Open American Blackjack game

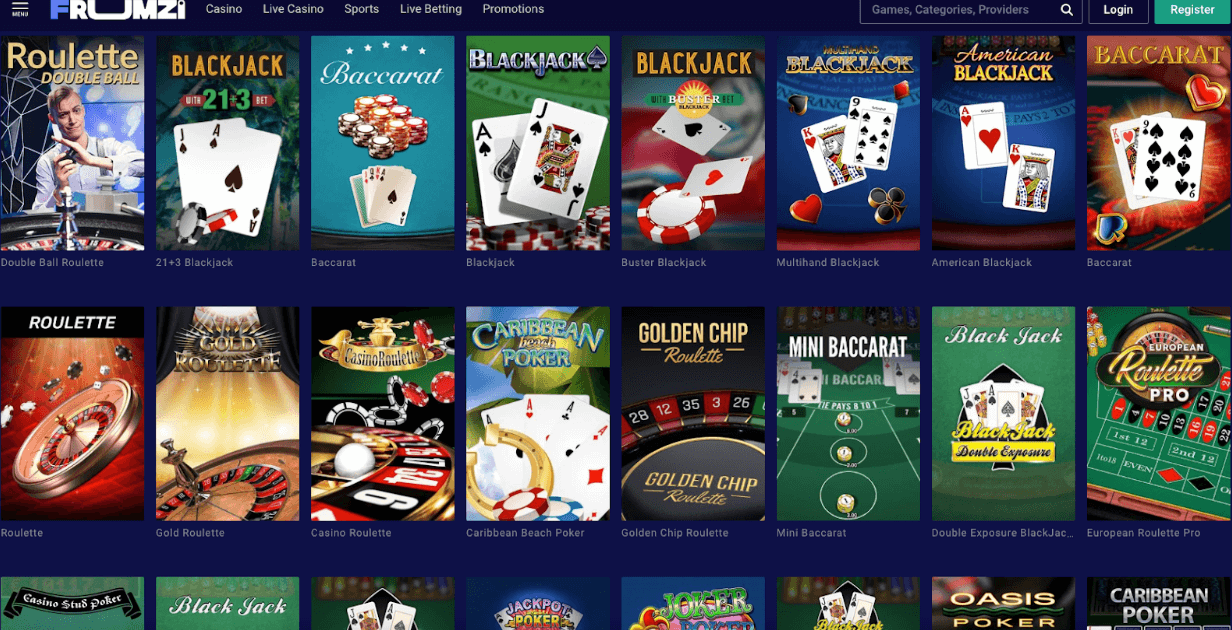pyautogui.click(x=1003, y=143)
